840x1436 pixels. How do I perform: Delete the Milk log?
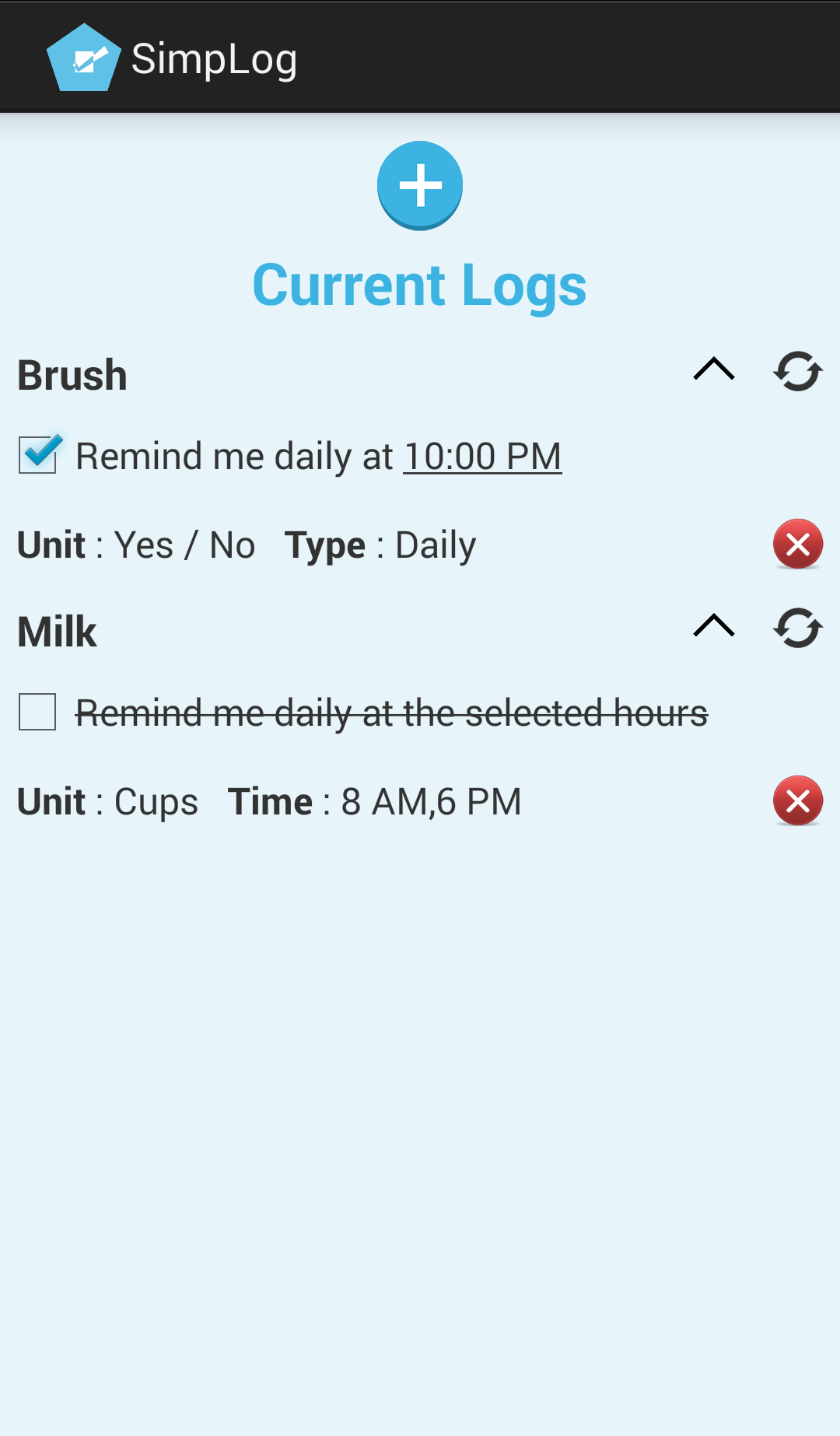pyautogui.click(x=797, y=800)
